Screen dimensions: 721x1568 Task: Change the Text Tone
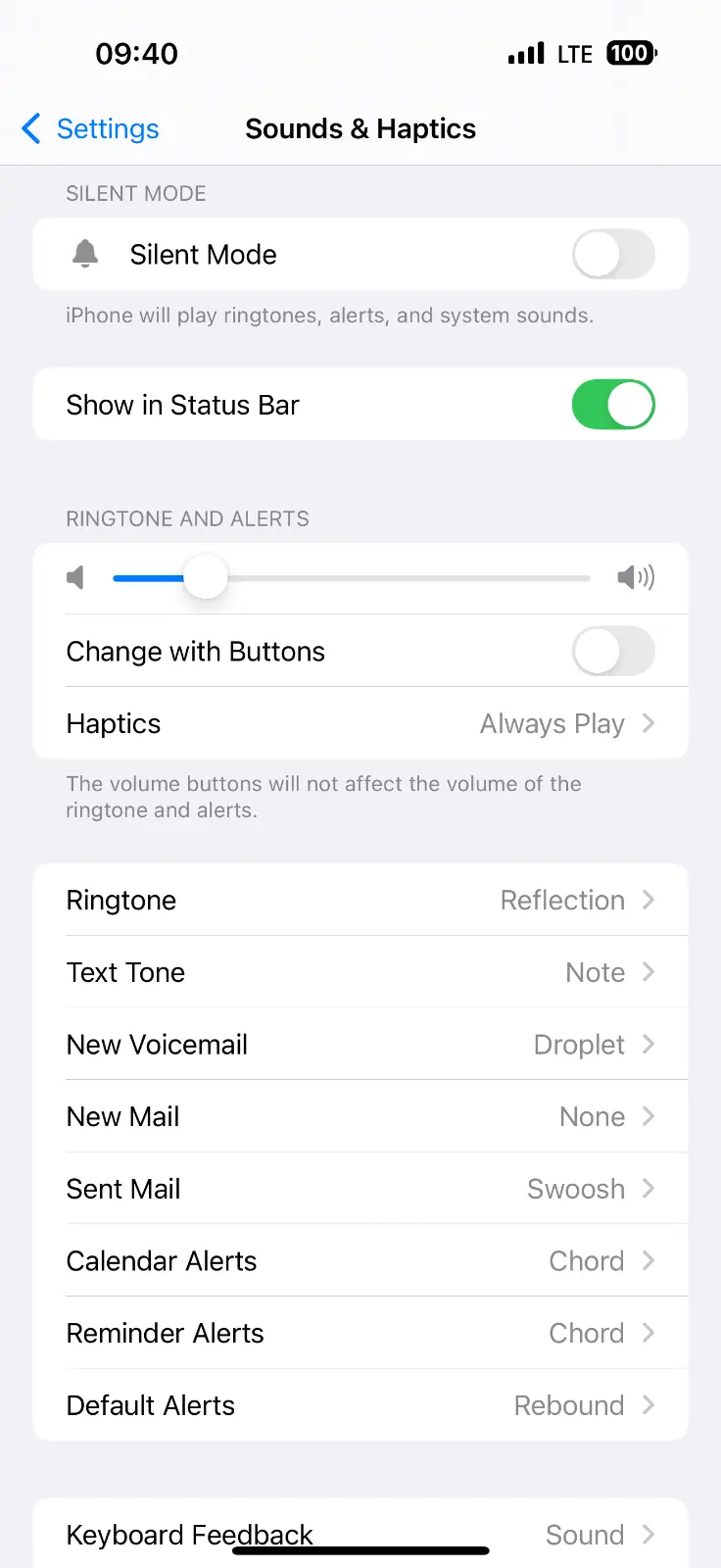click(x=360, y=972)
